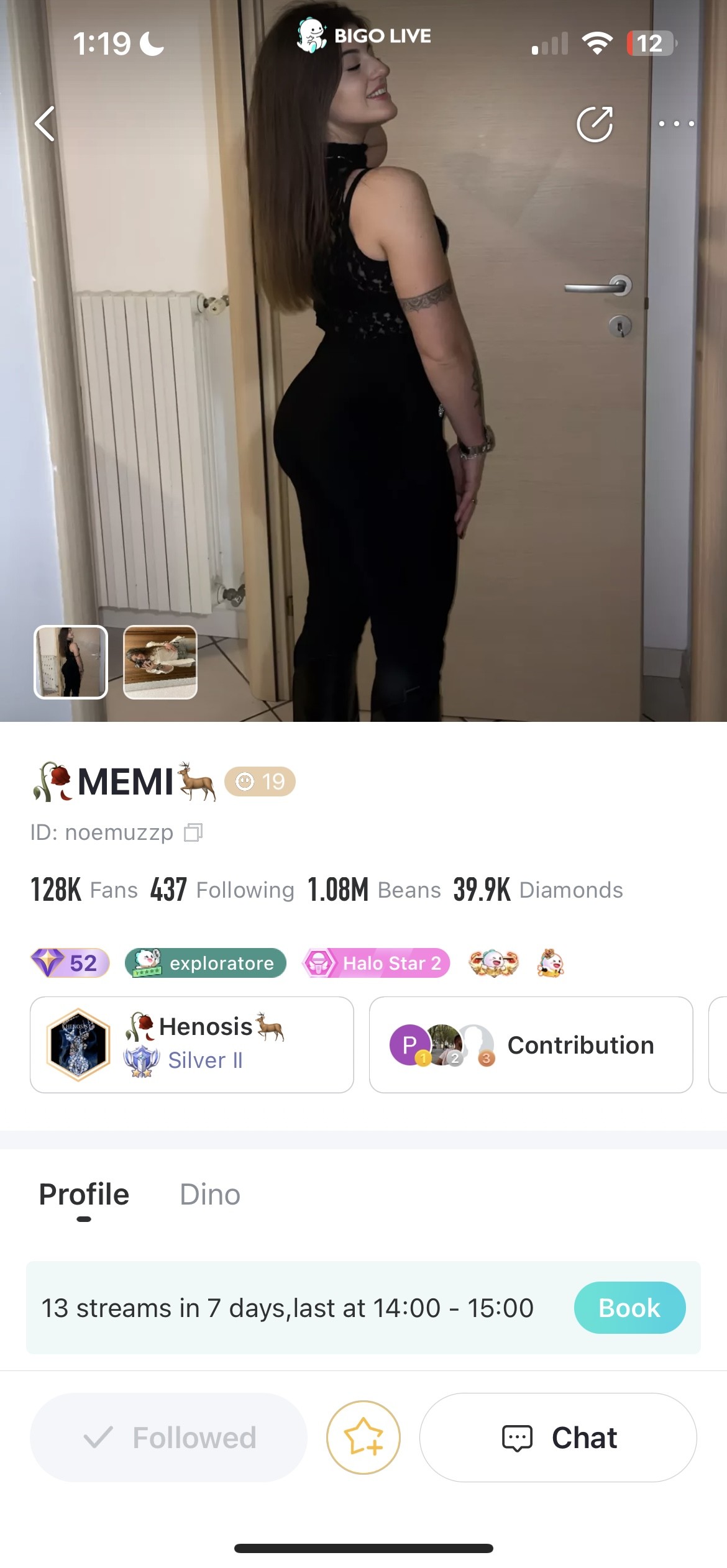The width and height of the screenshot is (727, 1568).
Task: Open the exploratore badge
Action: 205,963
